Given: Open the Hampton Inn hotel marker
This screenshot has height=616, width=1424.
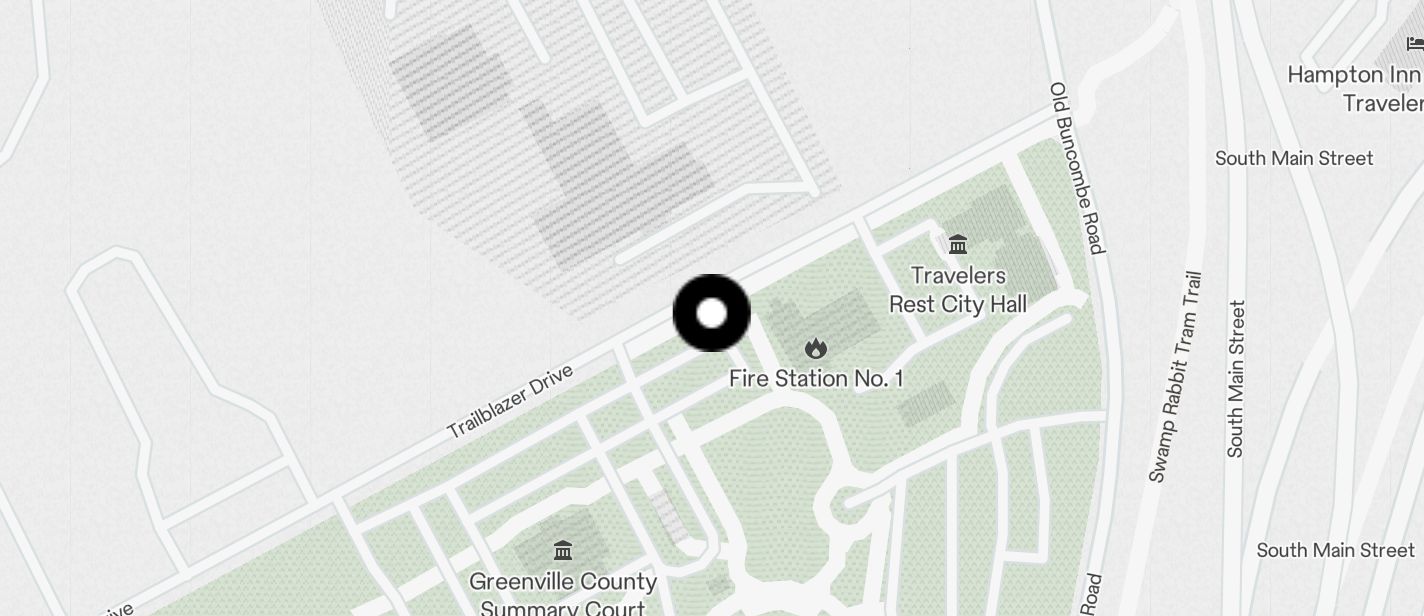Looking at the screenshot, I should [1414, 45].
